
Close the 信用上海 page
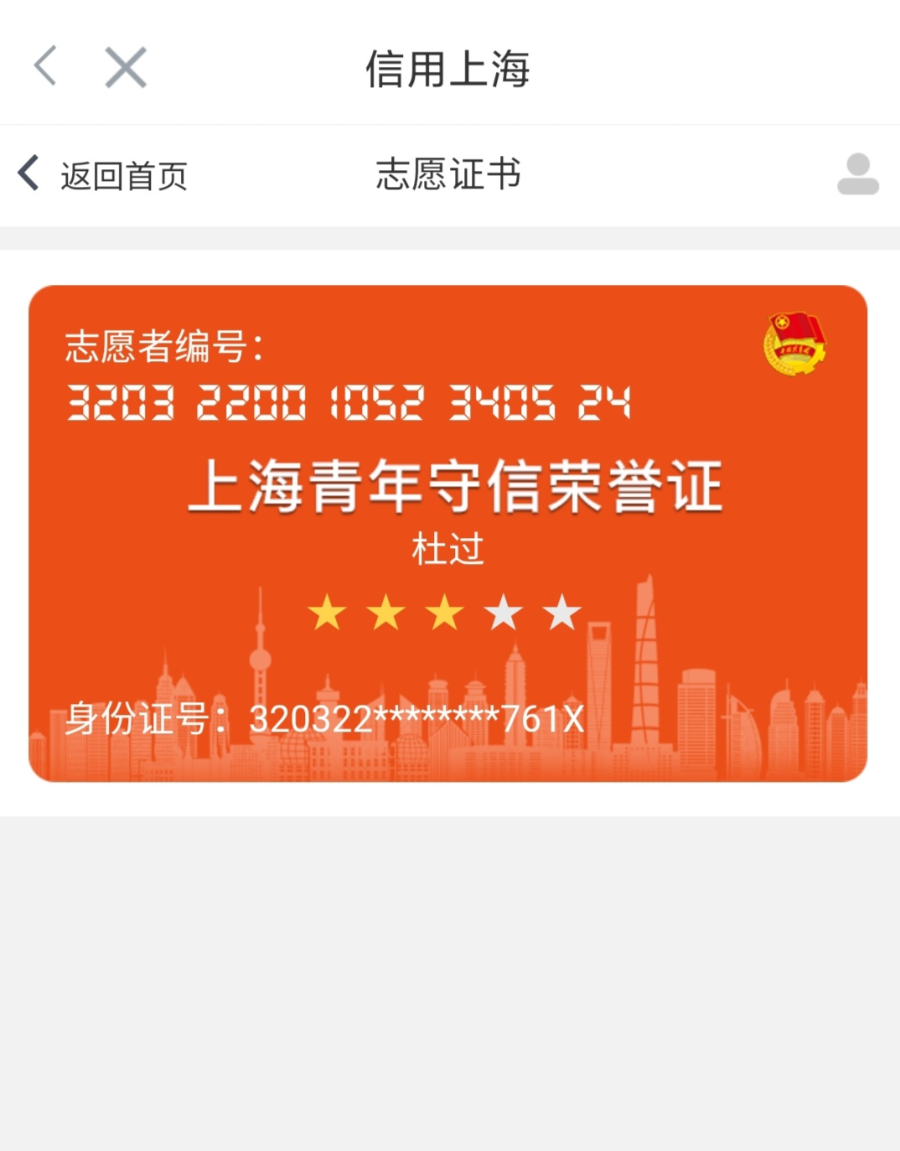click(126, 67)
